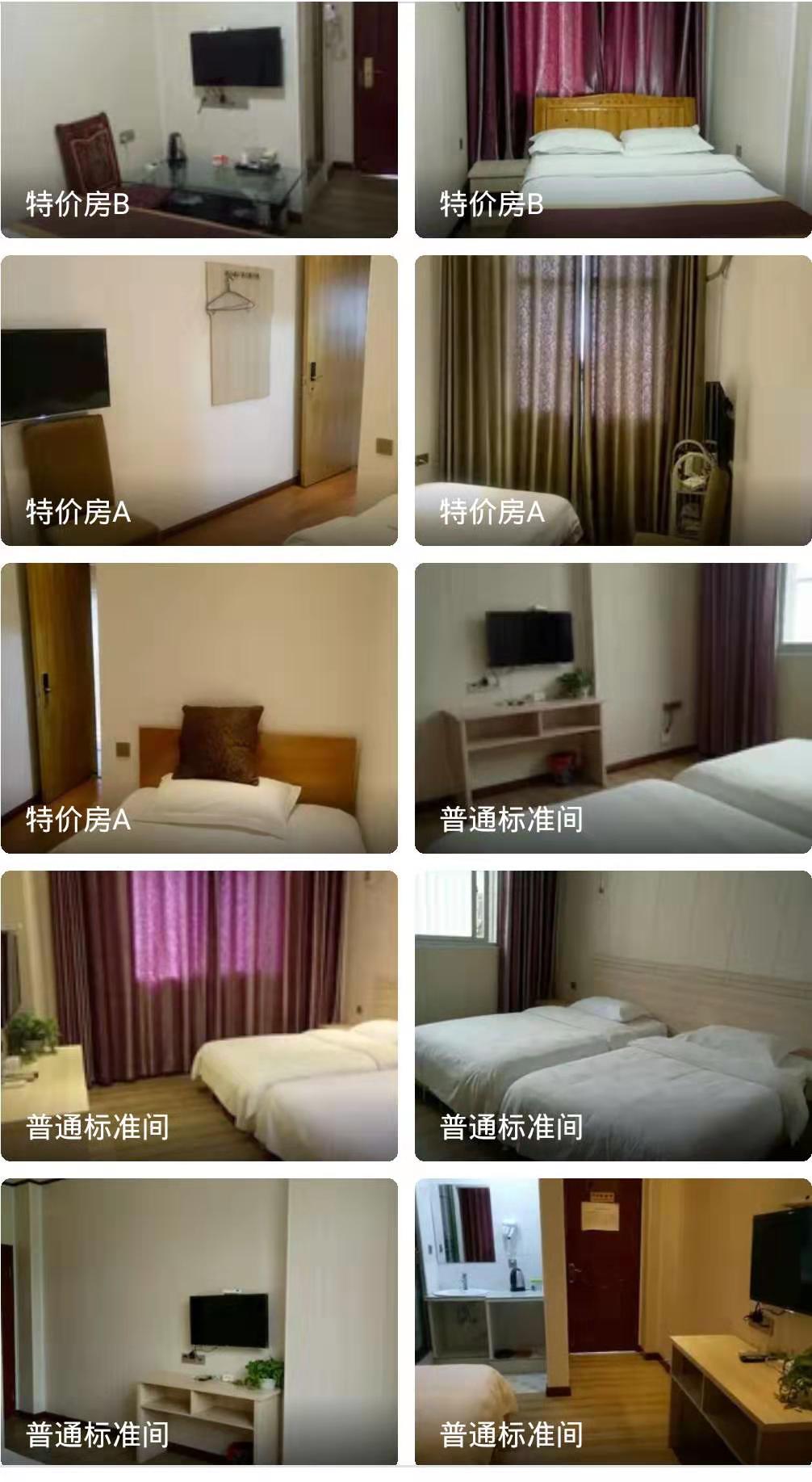The width and height of the screenshot is (812, 1482).
Task: View 普通标准间 photo with purple curtains
Action: [x=199, y=1015]
